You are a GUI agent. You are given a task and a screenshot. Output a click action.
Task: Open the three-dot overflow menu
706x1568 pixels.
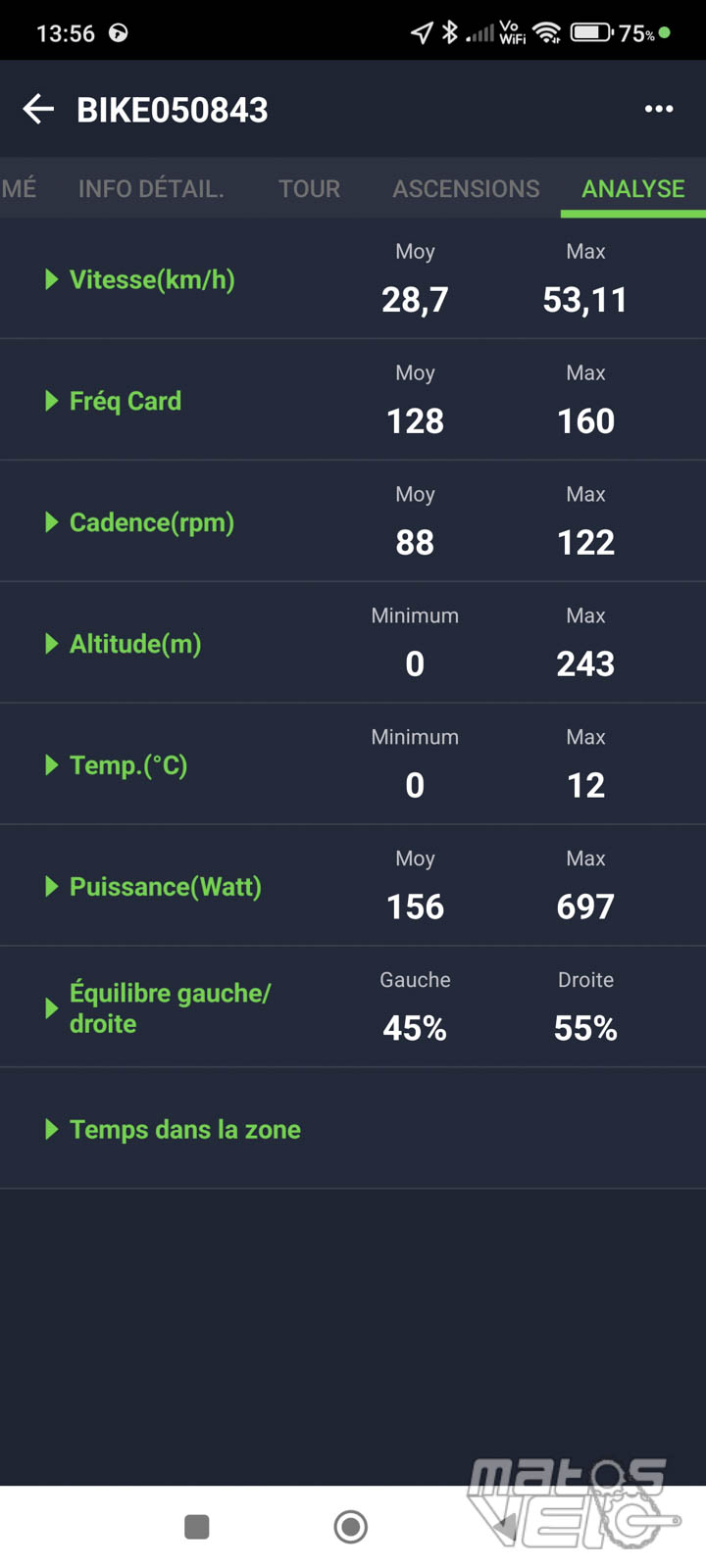659,109
